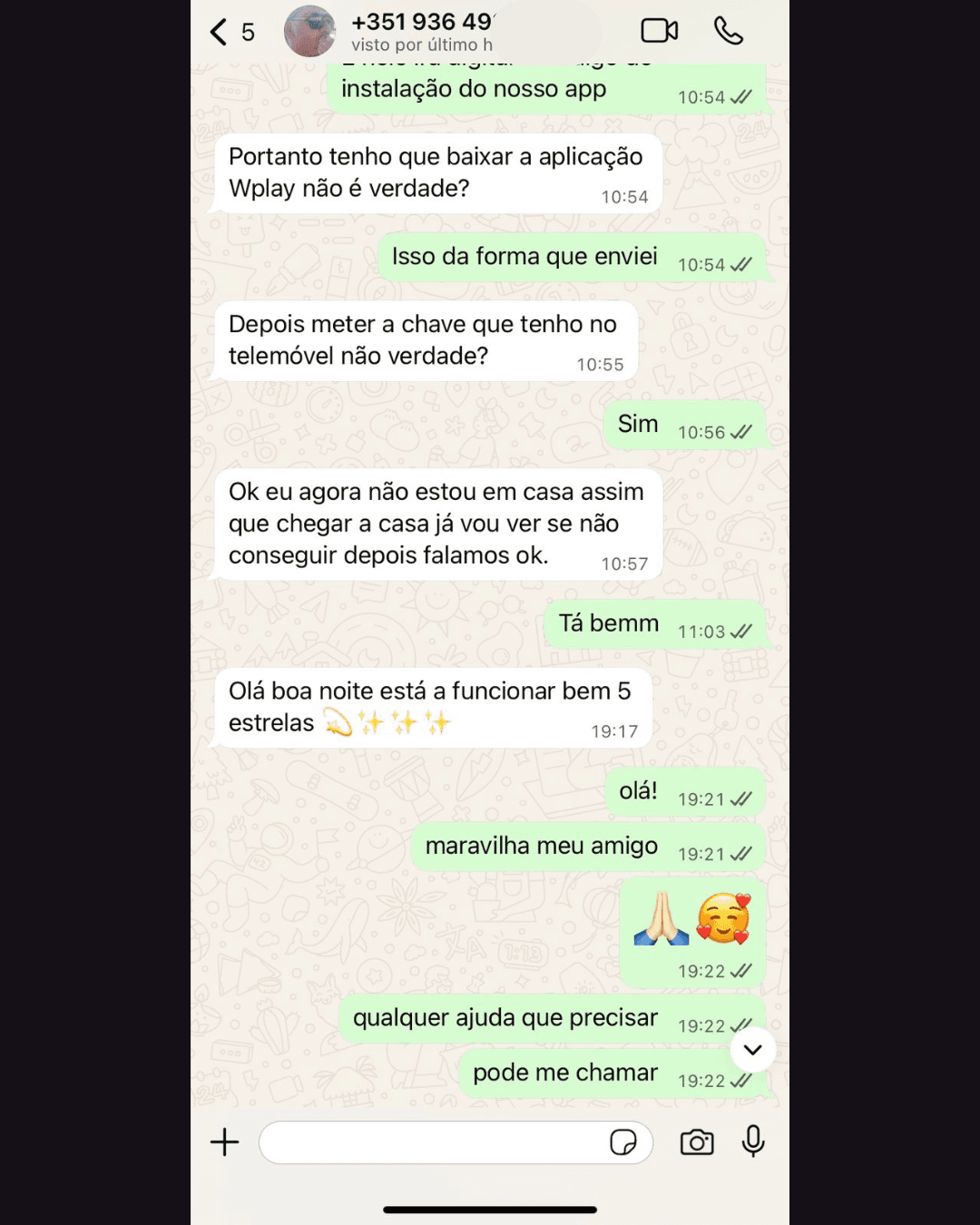
Task: Open the camera to send a photo
Action: pyautogui.click(x=697, y=1142)
